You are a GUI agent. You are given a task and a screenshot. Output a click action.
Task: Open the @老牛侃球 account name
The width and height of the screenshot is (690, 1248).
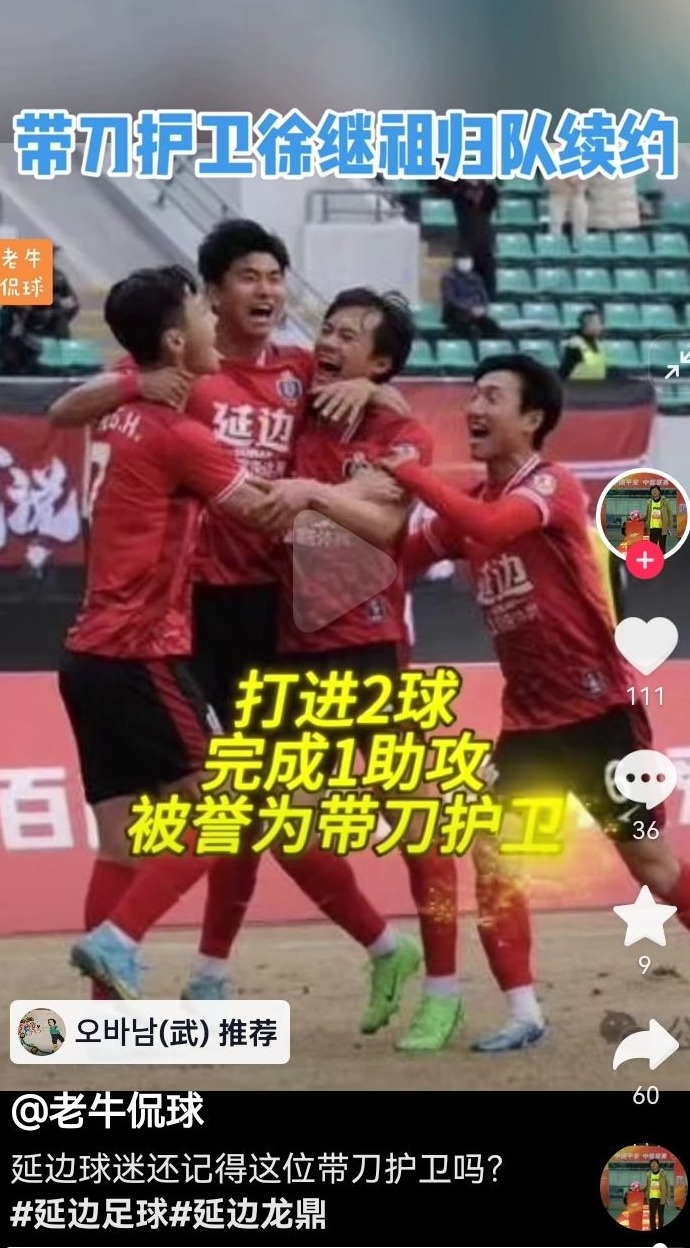[108, 1112]
